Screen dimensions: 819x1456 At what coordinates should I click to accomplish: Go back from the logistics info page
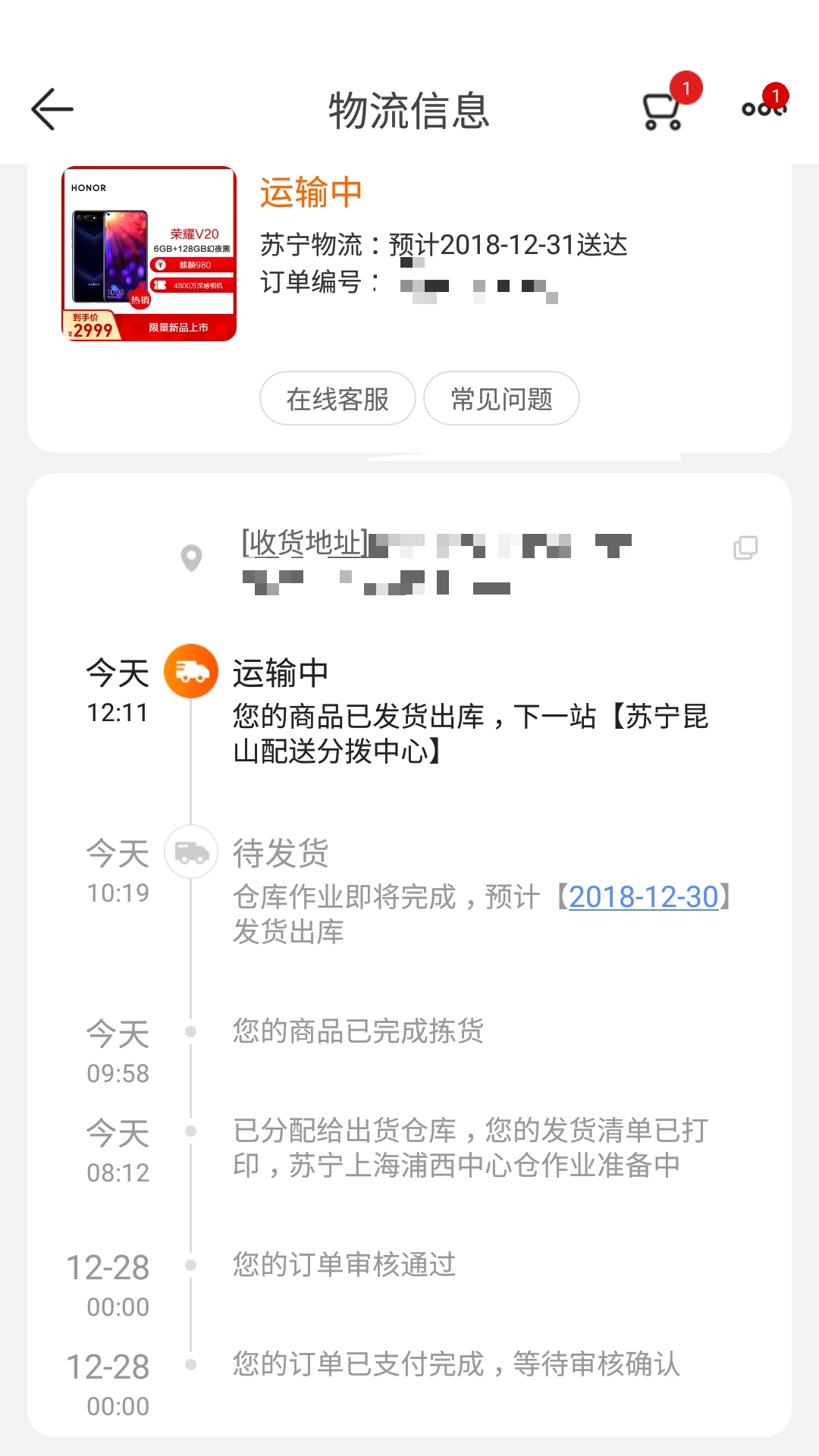tap(52, 109)
